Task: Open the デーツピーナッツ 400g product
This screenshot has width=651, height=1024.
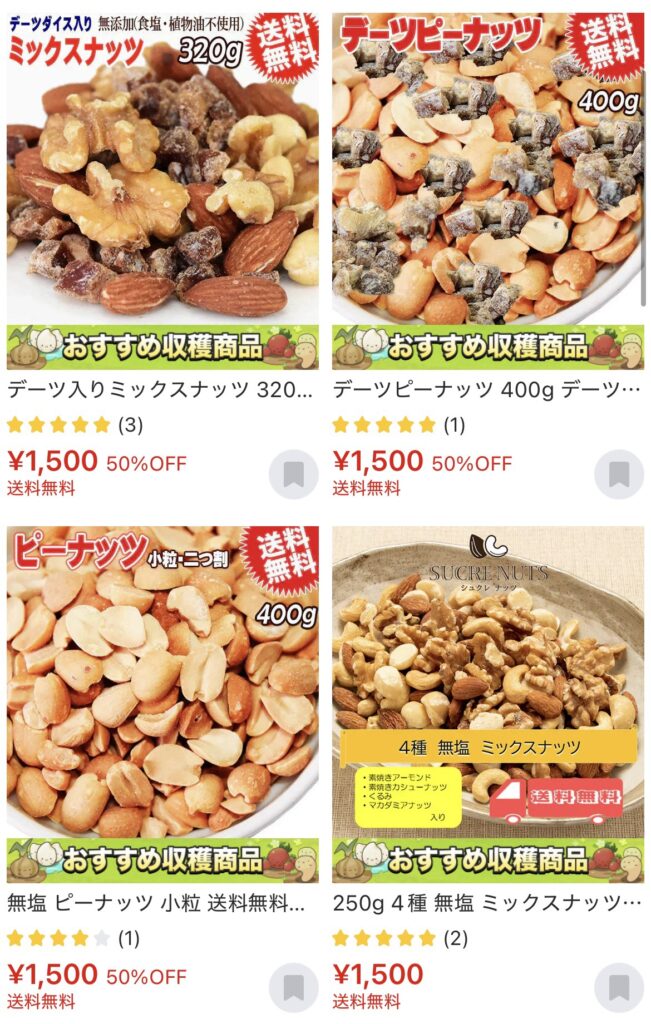Action: pyautogui.click(x=487, y=190)
